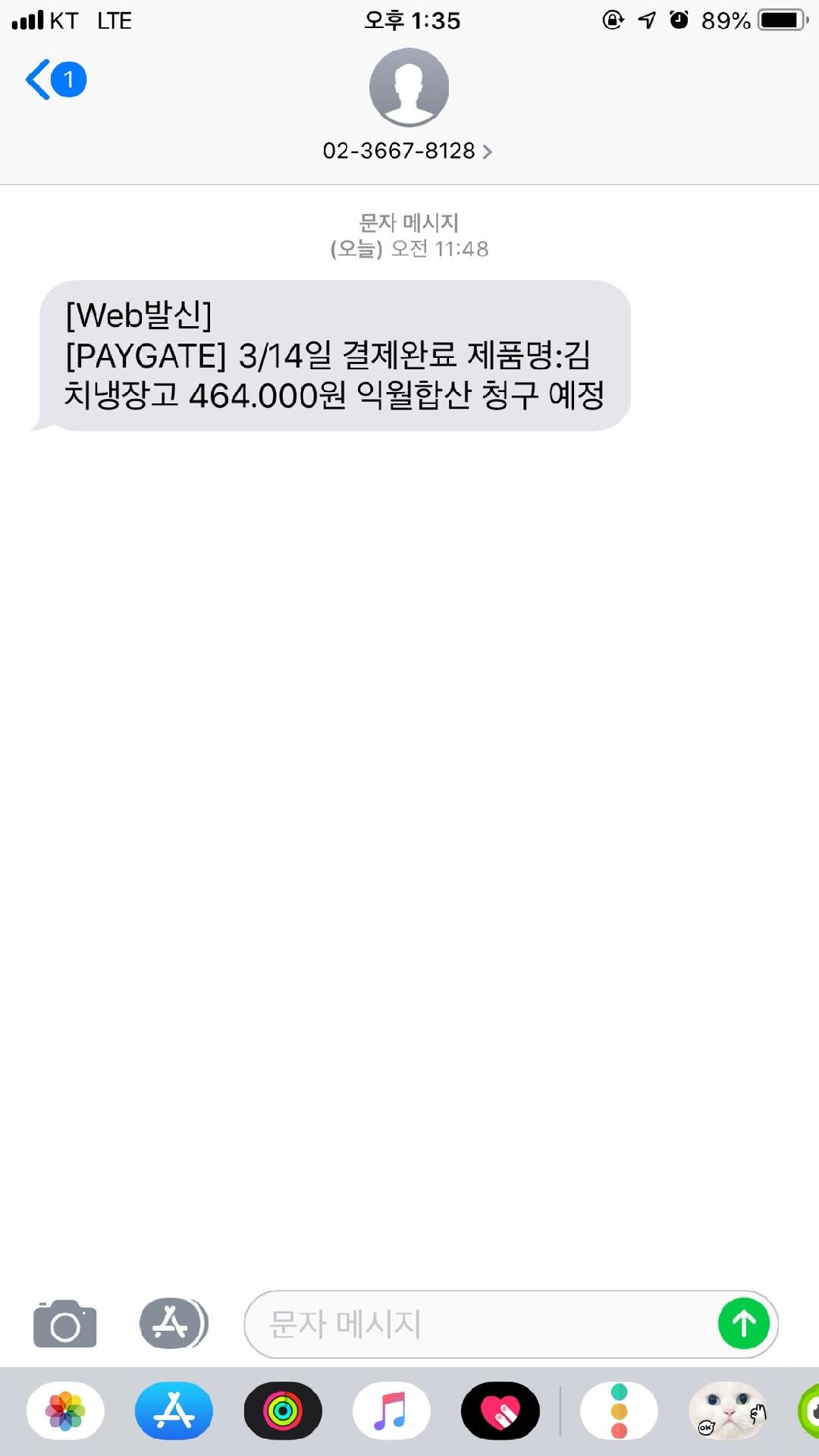Viewport: 819px width, 1456px height.
Task: Open the three colored dots app
Action: pyautogui.click(x=619, y=1411)
